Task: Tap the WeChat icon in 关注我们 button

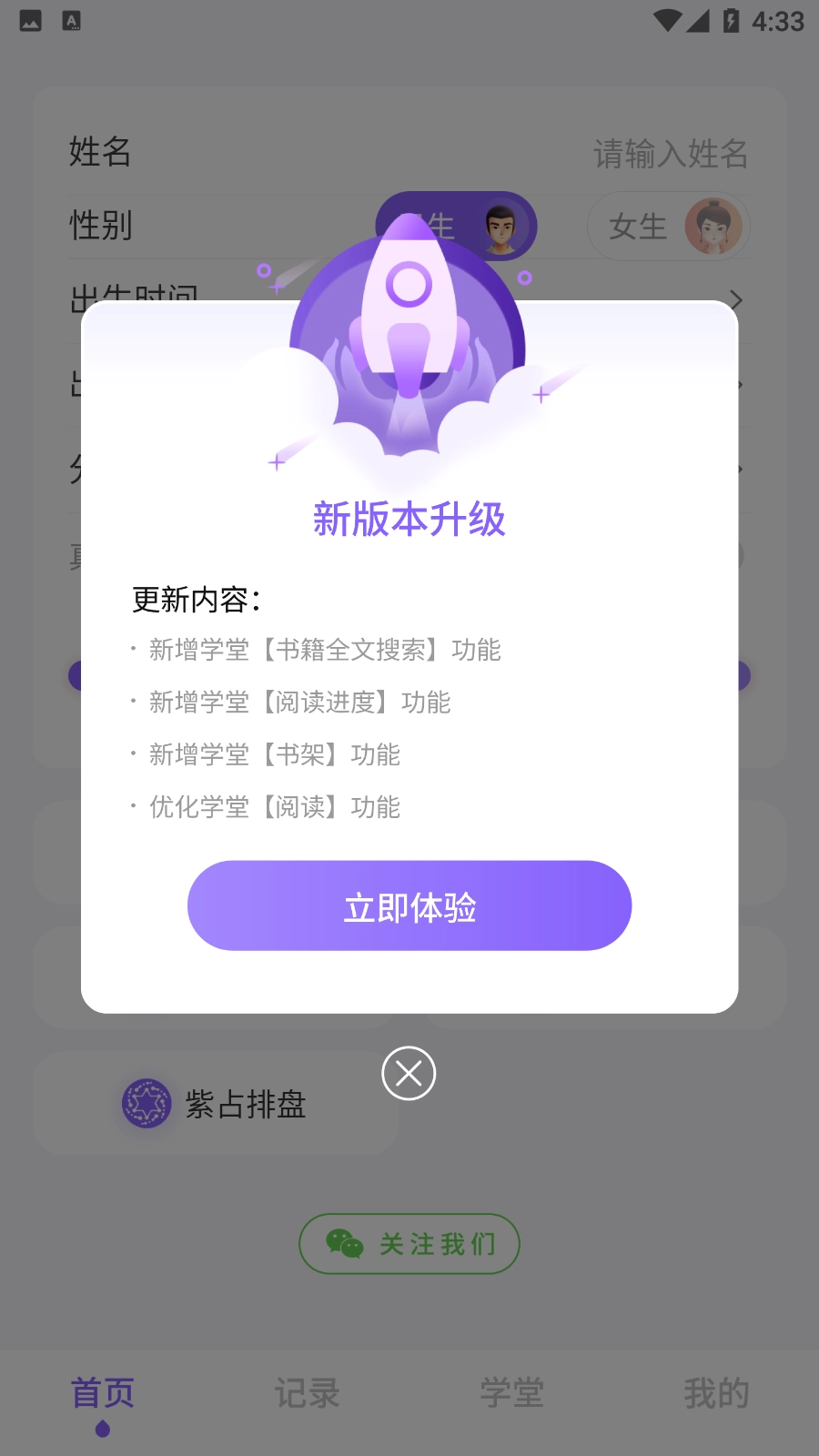Action: coord(344,1243)
